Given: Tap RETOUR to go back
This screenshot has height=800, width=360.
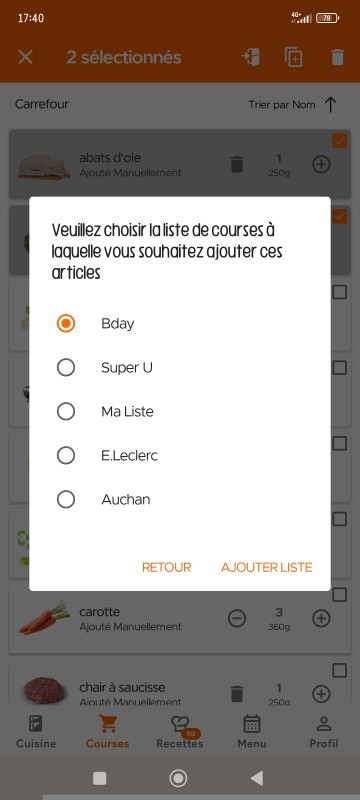Looking at the screenshot, I should [166, 567].
